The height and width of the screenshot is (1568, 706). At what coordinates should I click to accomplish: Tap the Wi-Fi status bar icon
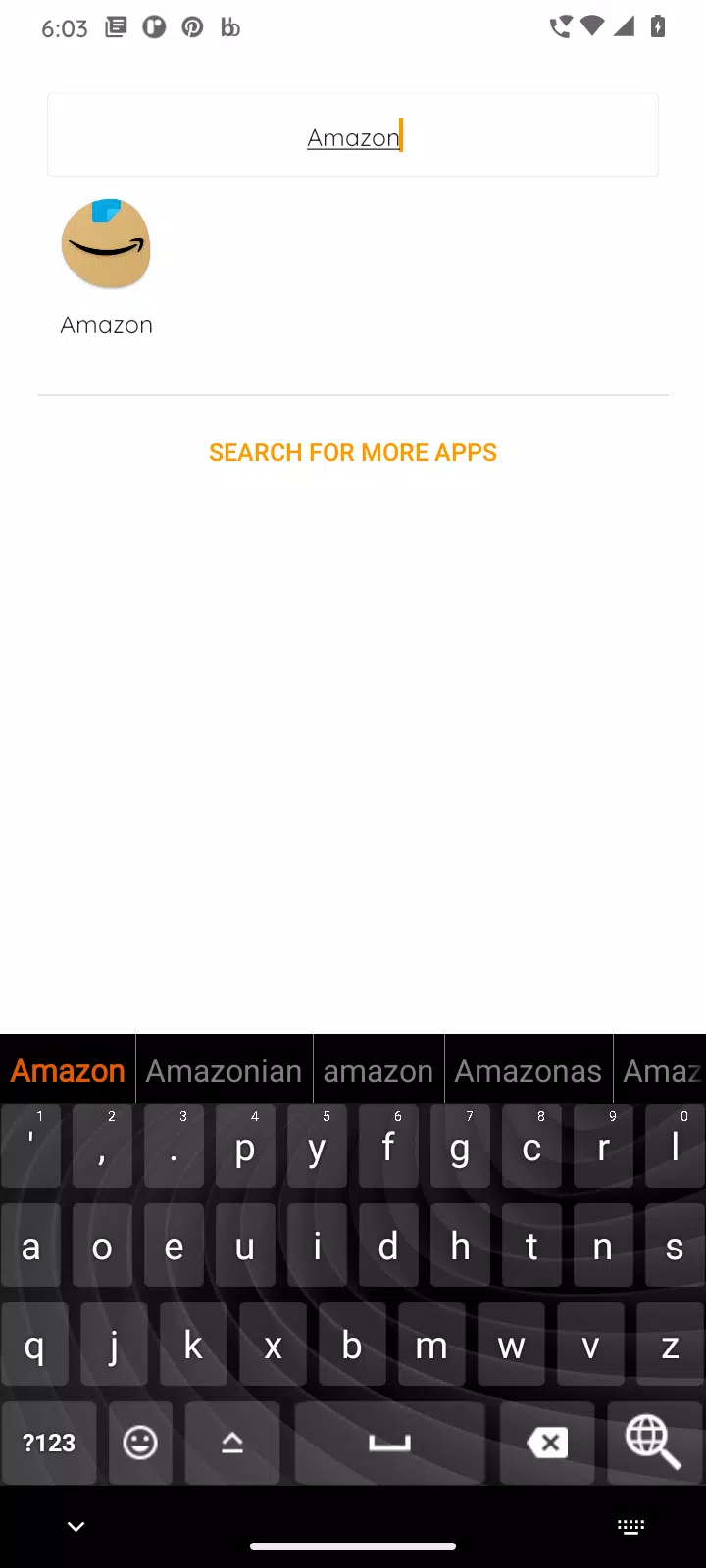589,27
